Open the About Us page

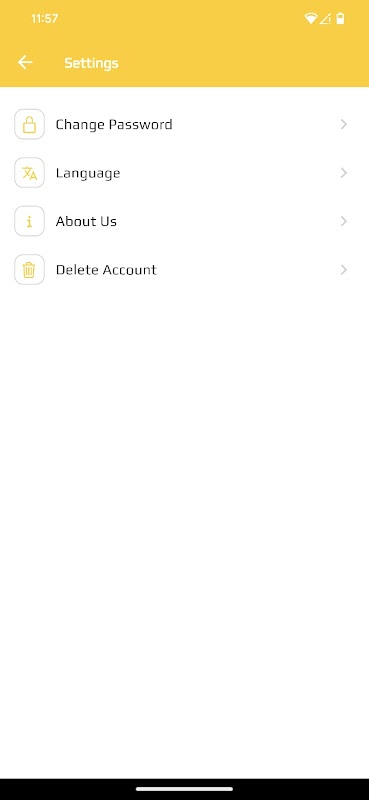click(184, 221)
